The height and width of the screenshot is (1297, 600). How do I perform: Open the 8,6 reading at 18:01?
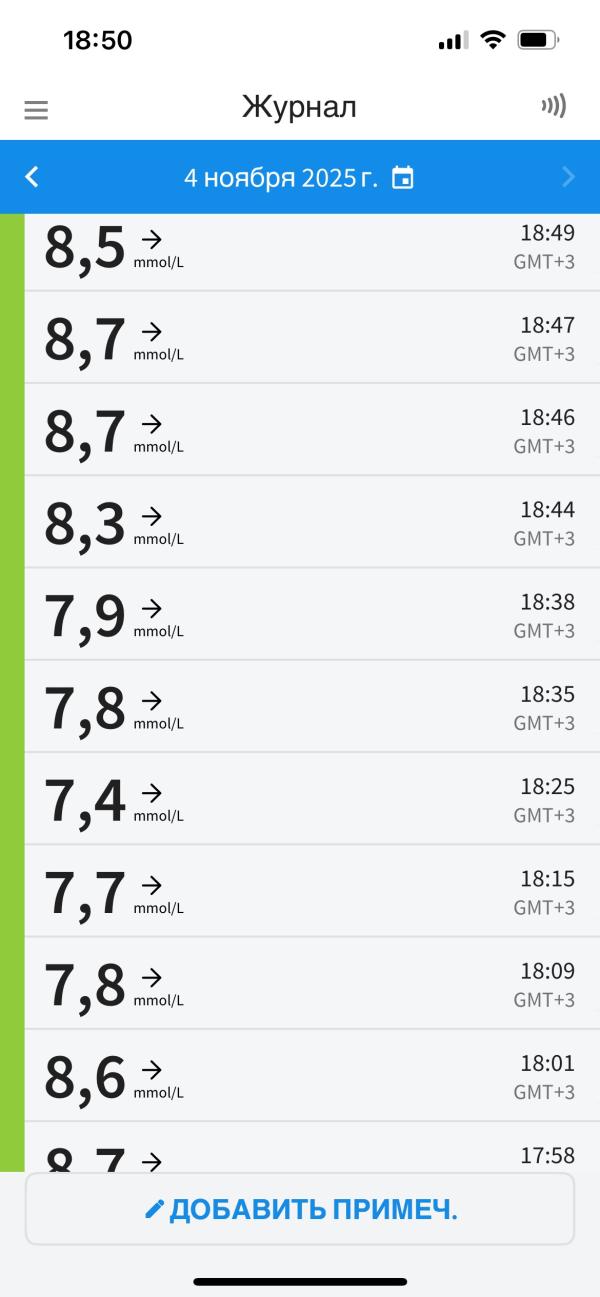(x=300, y=1076)
